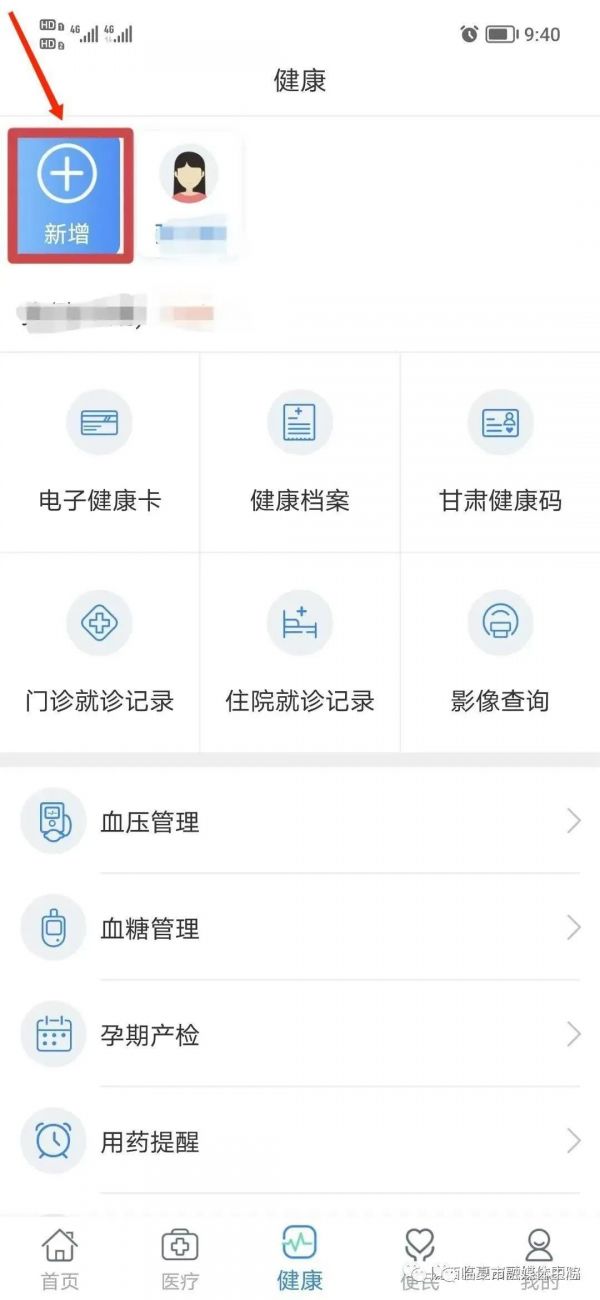The image size is (600, 1300).
Task: Go to the 我的 tab
Action: (x=539, y=1258)
